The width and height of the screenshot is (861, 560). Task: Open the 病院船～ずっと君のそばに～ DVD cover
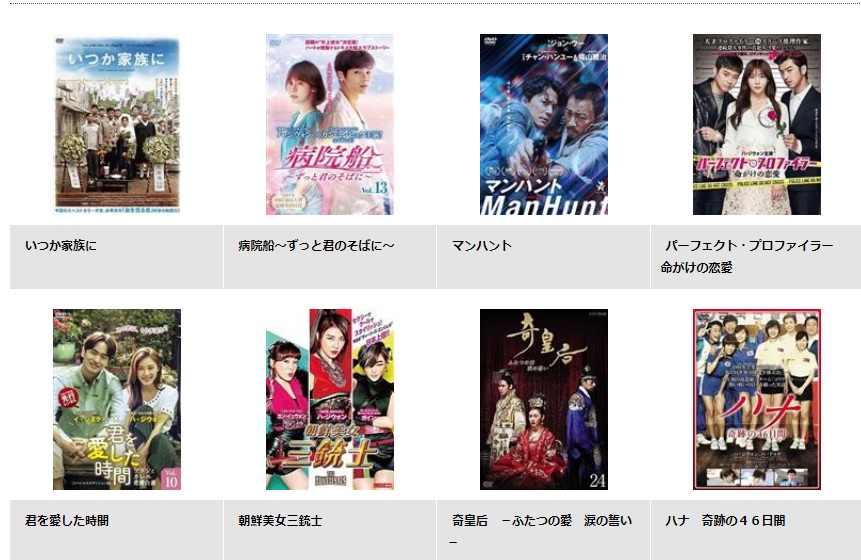(x=329, y=125)
